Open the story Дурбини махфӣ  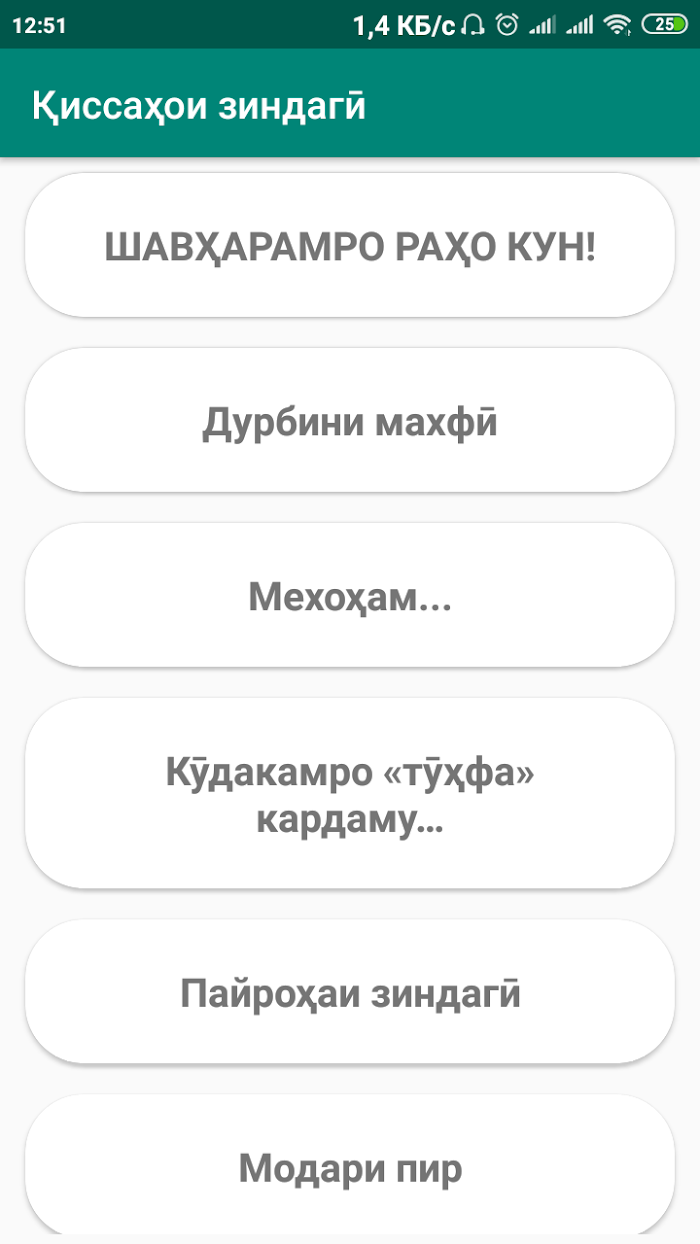pos(350,420)
